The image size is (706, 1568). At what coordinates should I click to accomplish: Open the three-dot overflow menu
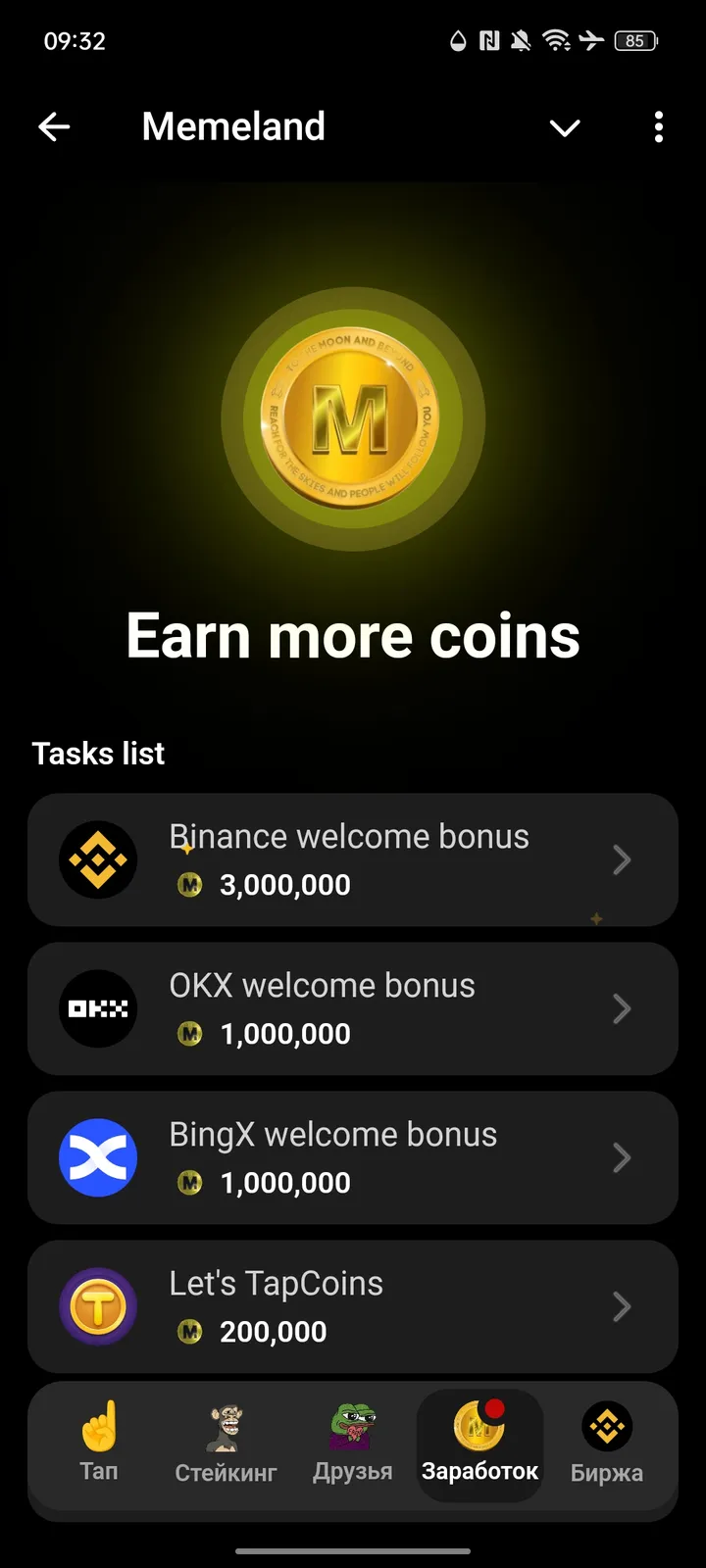[658, 126]
